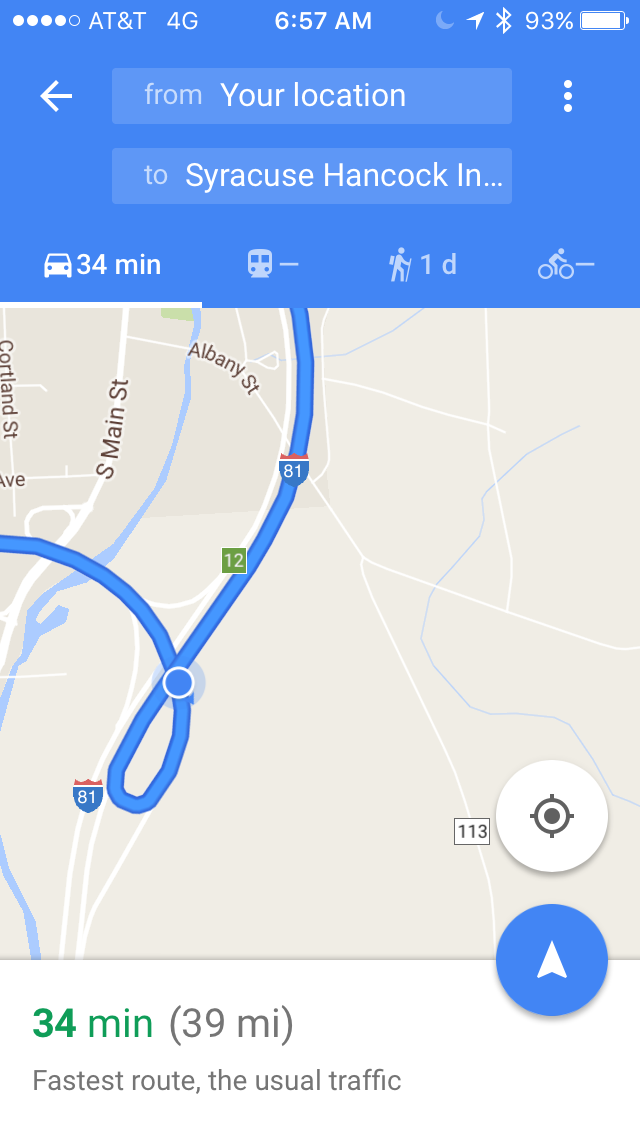The height and width of the screenshot is (1136, 640).
Task: Switch to the cycling directions tab
Action: pos(565,265)
